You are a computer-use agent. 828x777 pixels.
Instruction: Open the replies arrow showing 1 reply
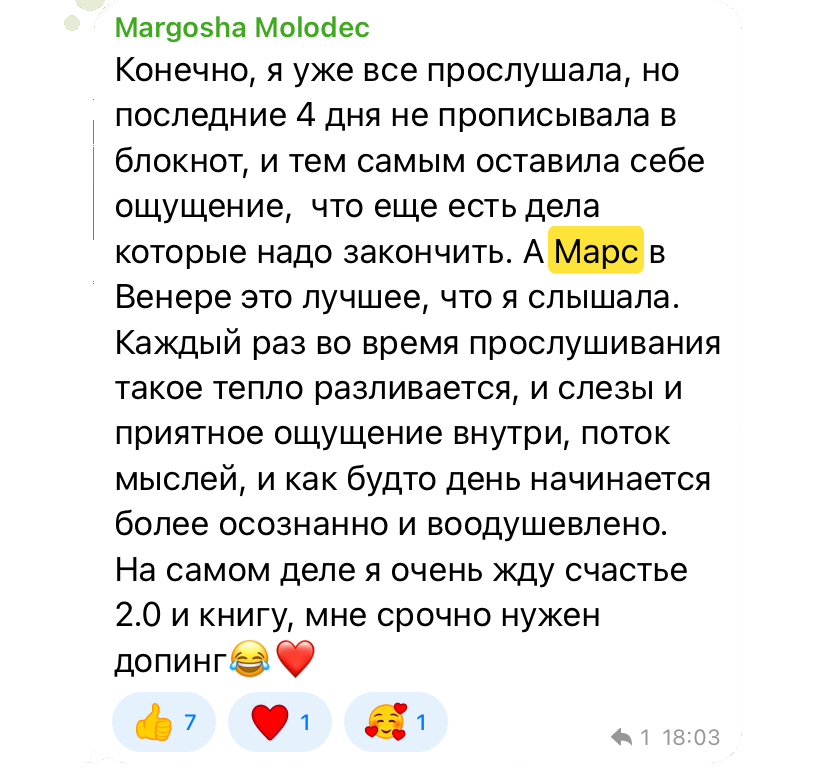pyautogui.click(x=629, y=738)
